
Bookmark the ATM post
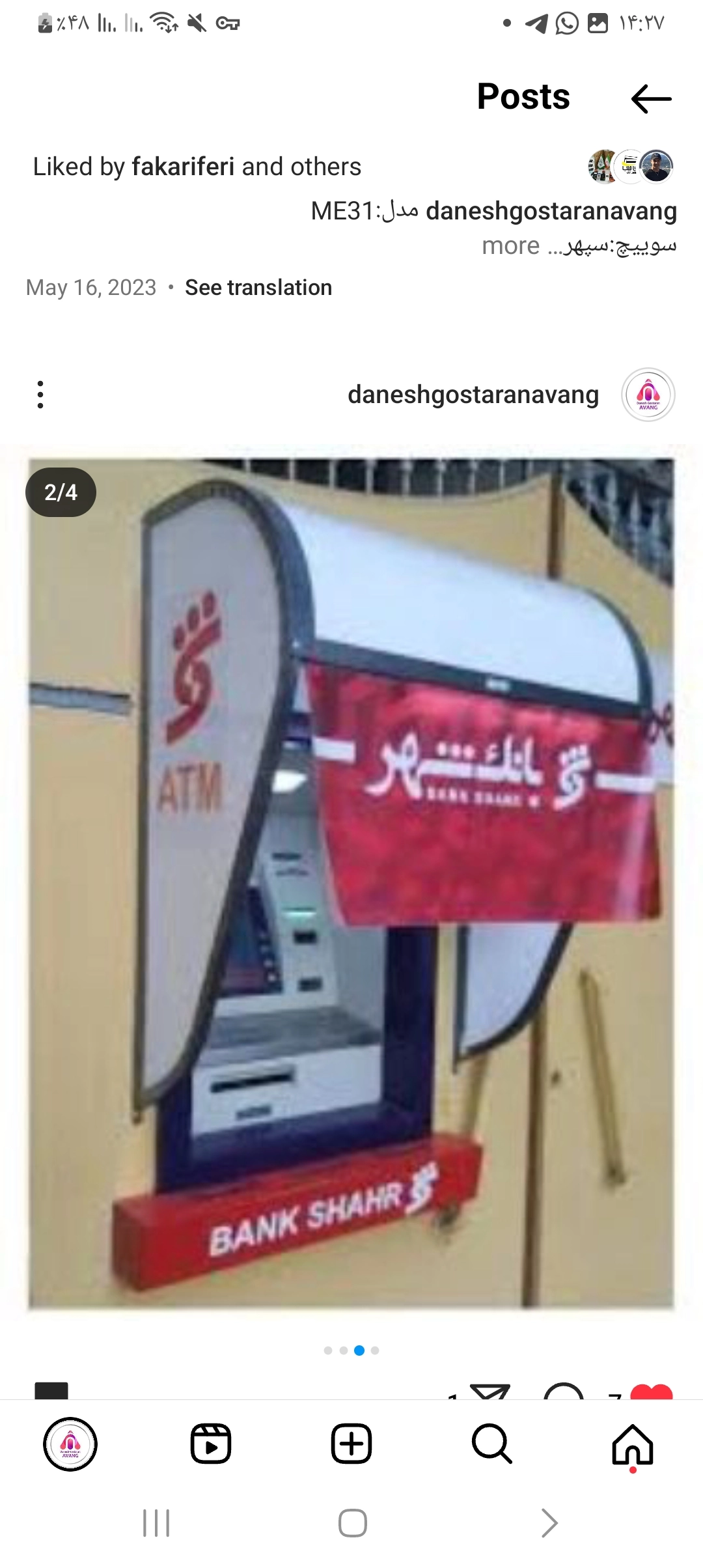[51, 1391]
